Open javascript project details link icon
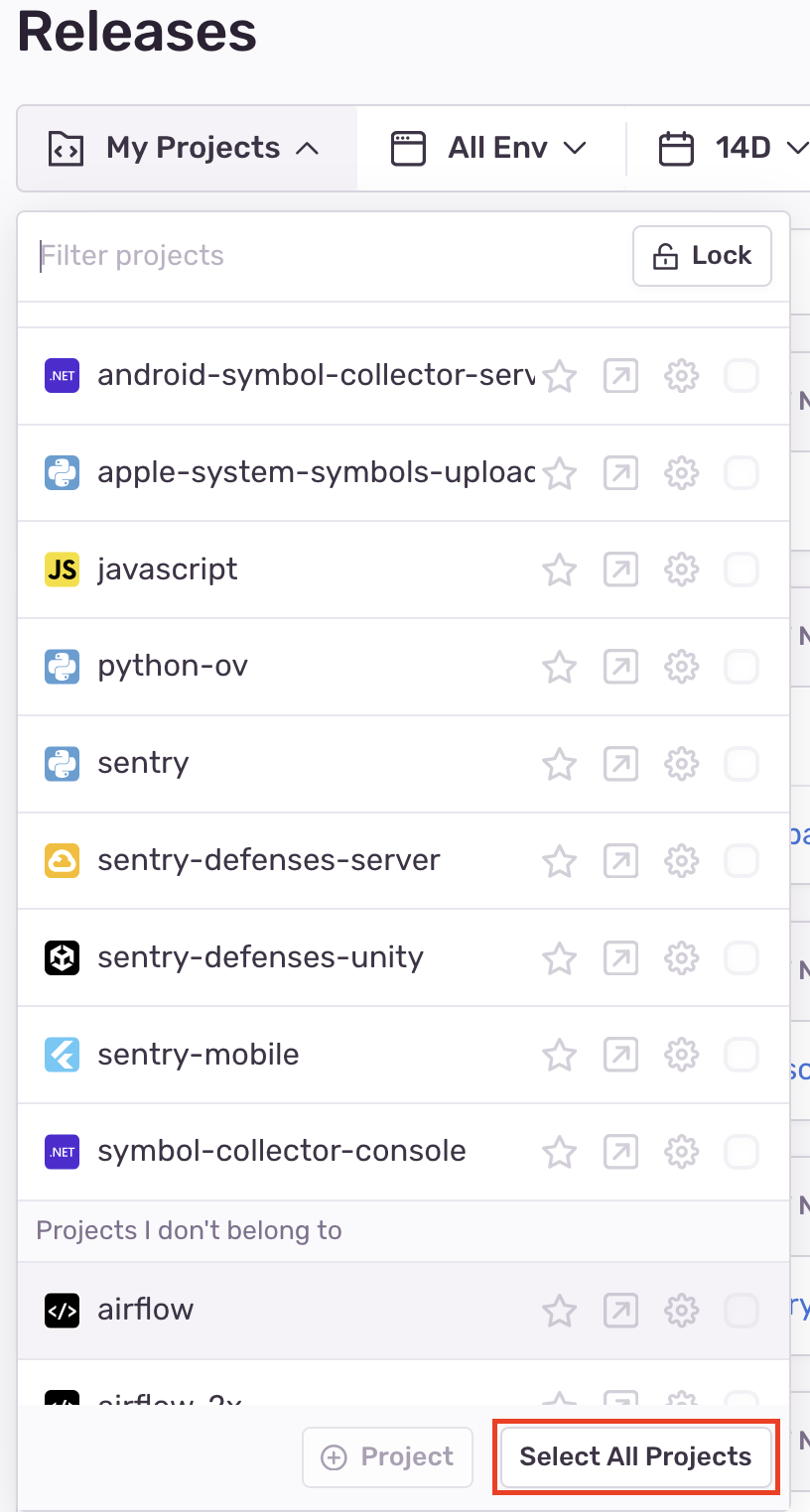Screen dimensions: 810x1512 point(621,569)
